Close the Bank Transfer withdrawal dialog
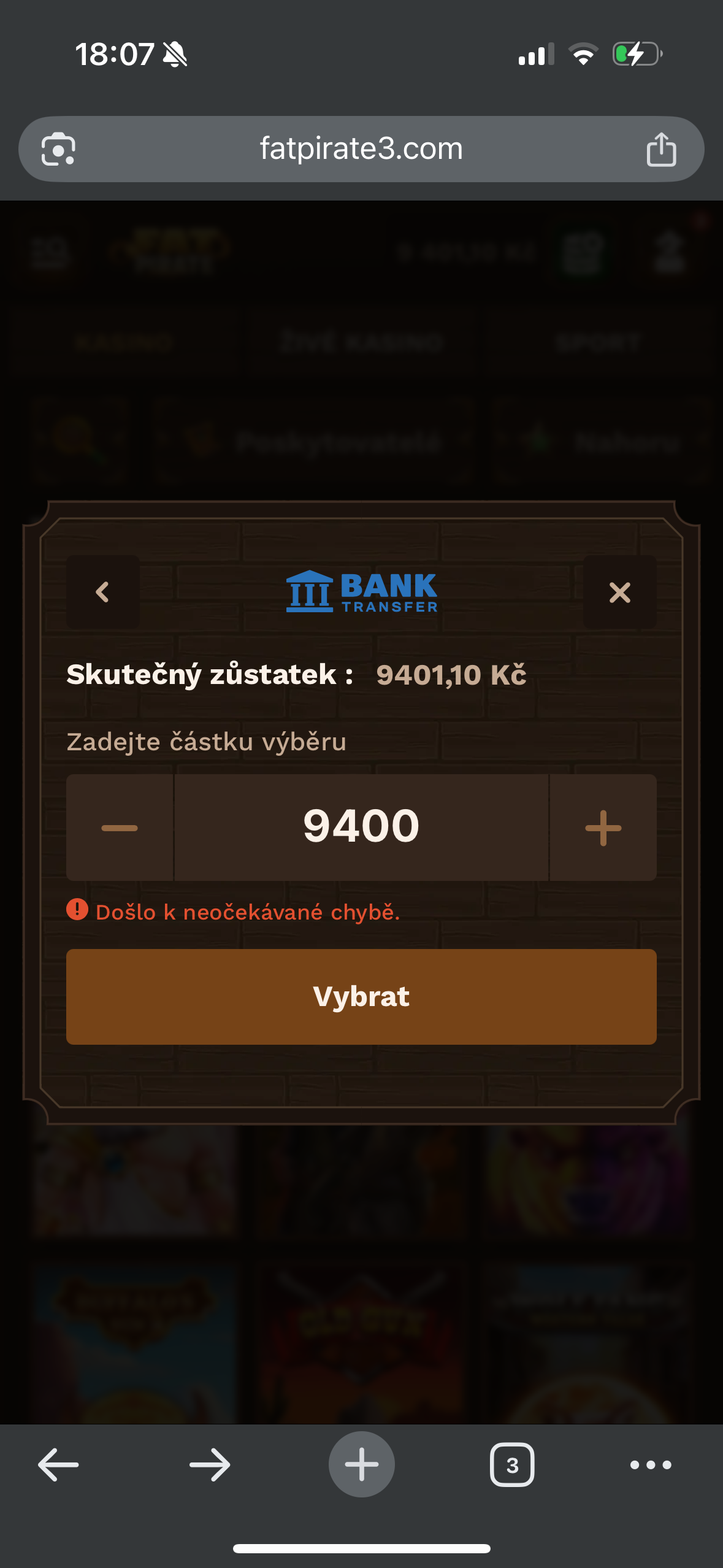The height and width of the screenshot is (1568, 723). click(619, 592)
